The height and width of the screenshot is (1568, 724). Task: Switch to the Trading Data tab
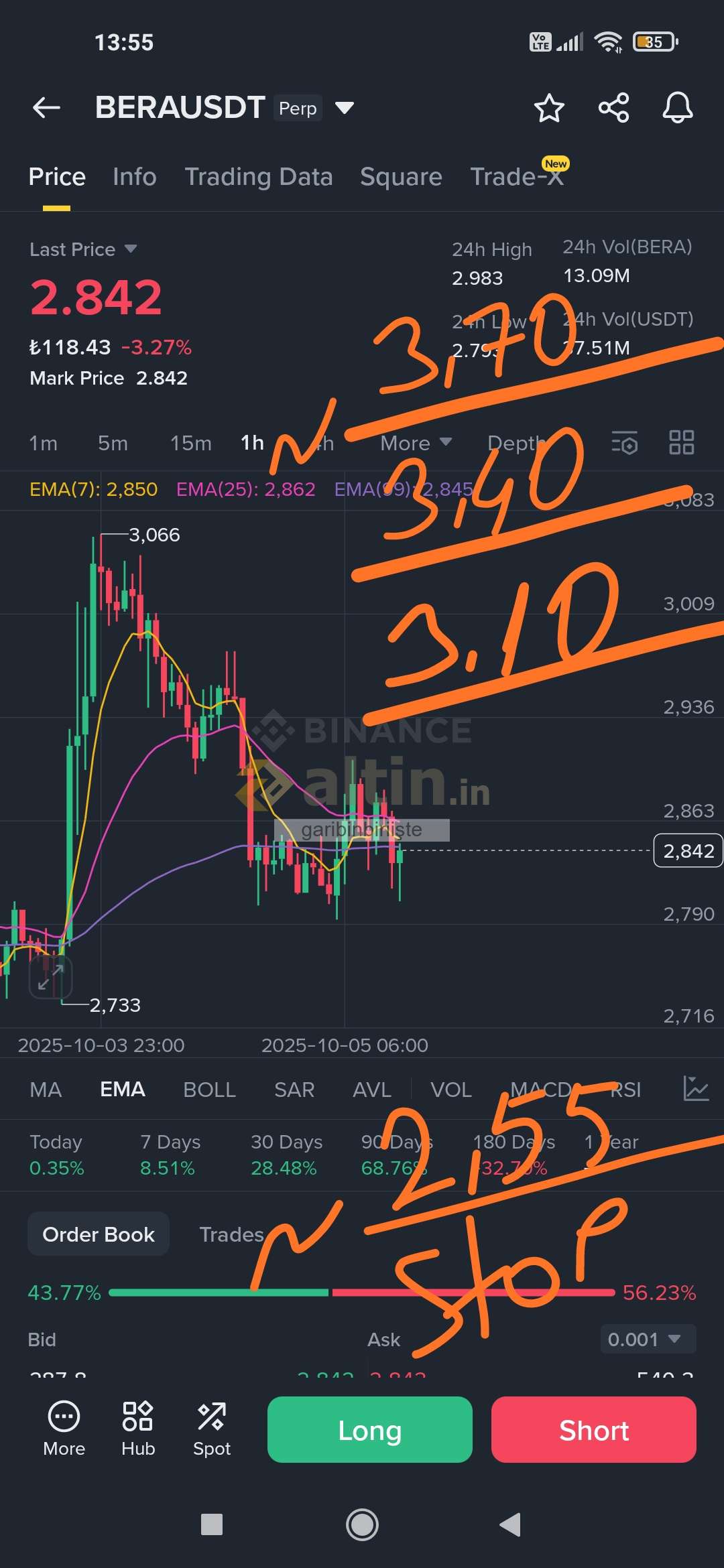pyautogui.click(x=258, y=177)
